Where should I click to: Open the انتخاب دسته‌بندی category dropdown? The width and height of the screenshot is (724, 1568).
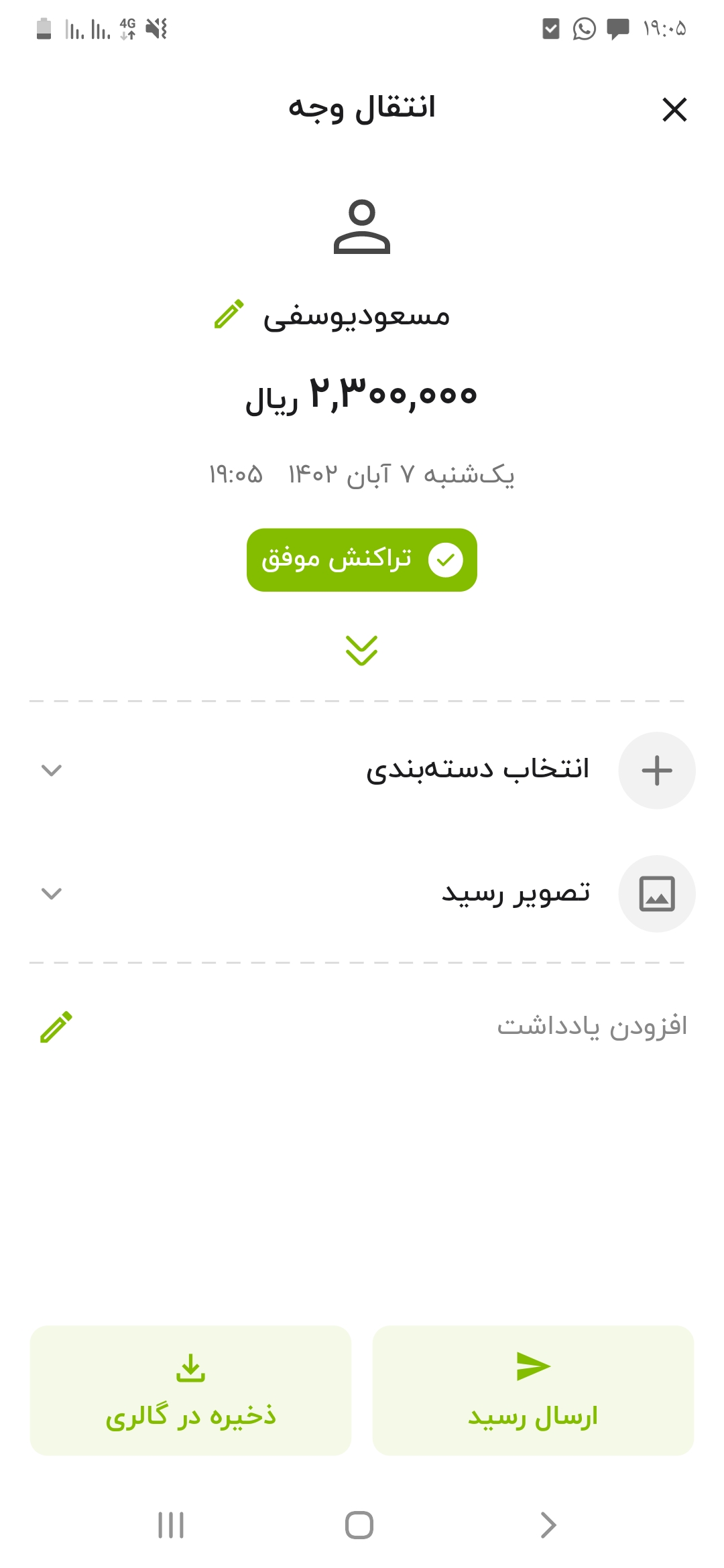[362, 770]
